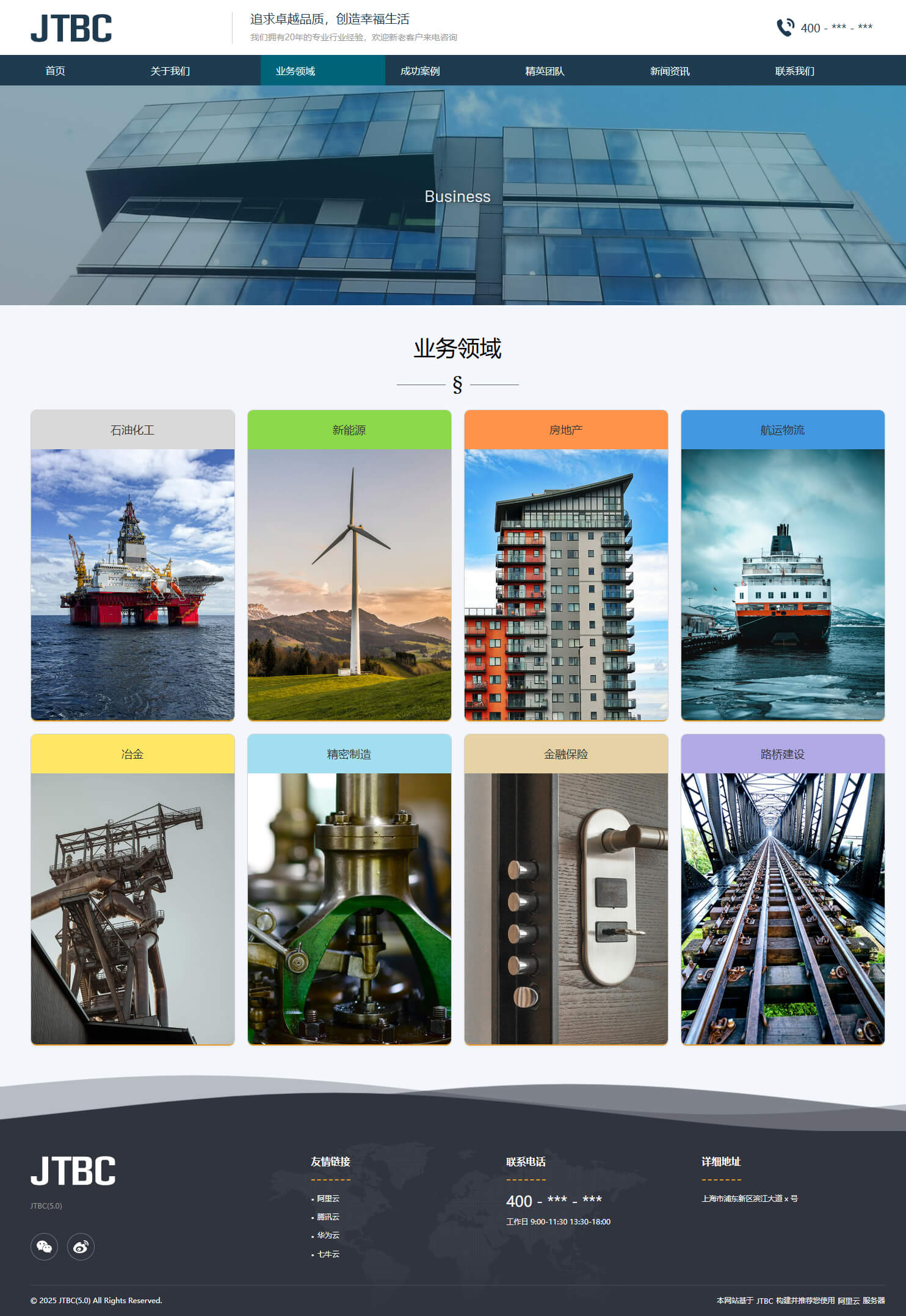Open the 精英团队 section
This screenshot has width=906, height=1316.
[x=545, y=71]
